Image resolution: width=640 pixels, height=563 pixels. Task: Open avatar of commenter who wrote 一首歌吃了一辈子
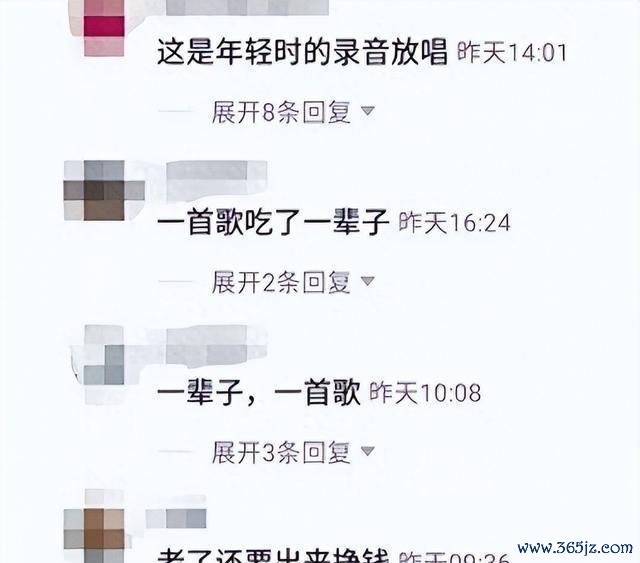pos(95,188)
